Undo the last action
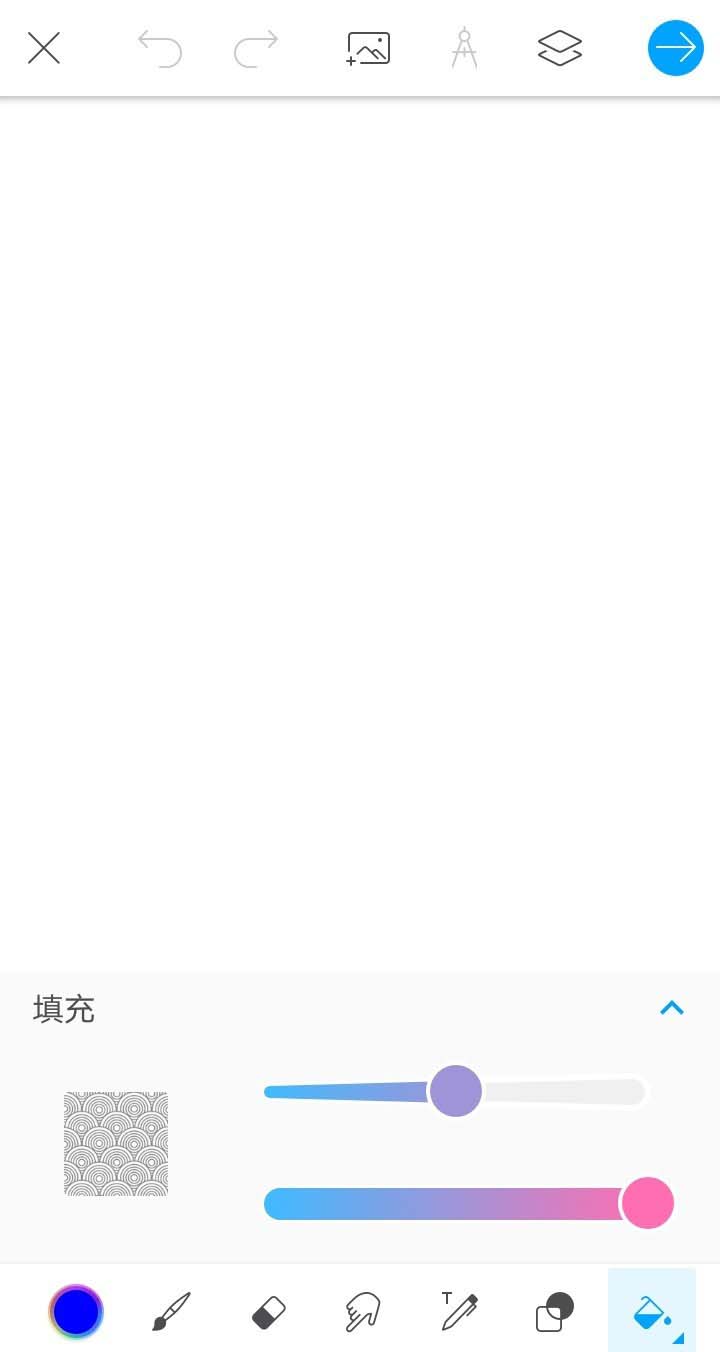This screenshot has width=720, height=1352. 160,48
